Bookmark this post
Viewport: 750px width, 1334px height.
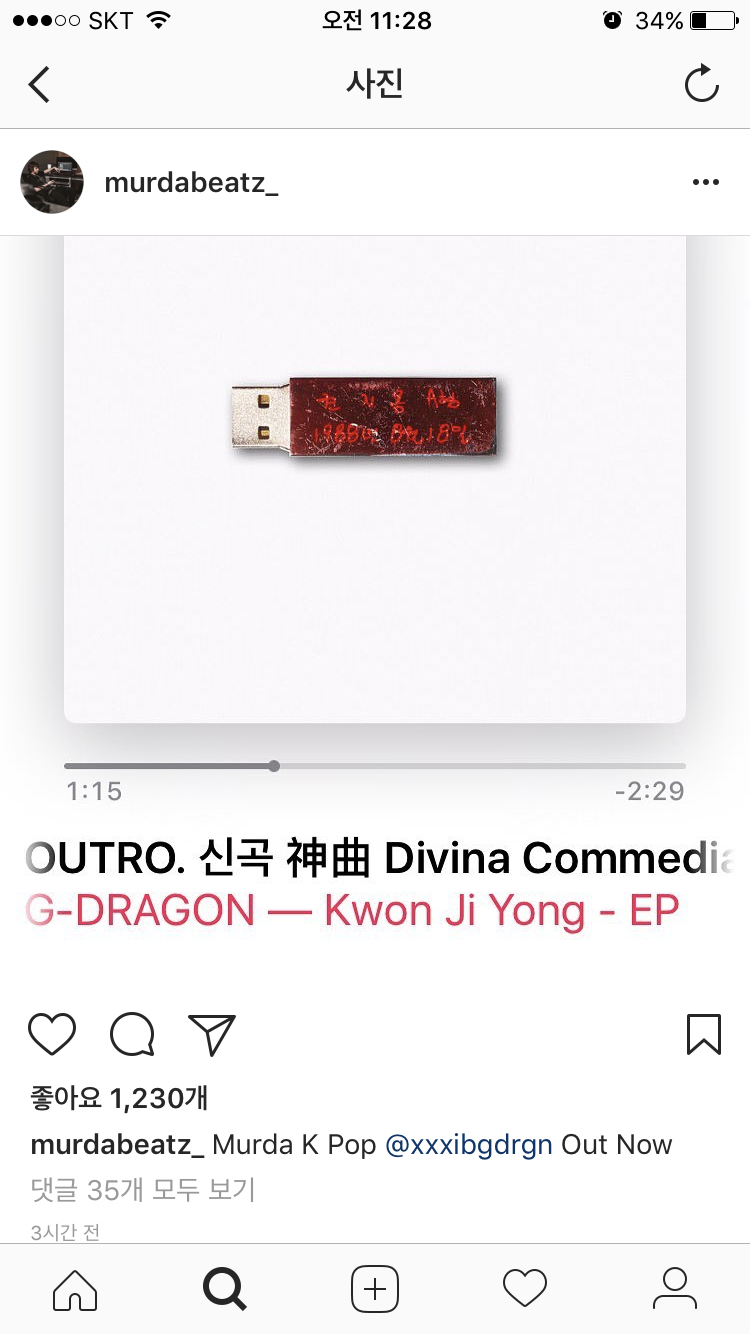click(x=704, y=1034)
